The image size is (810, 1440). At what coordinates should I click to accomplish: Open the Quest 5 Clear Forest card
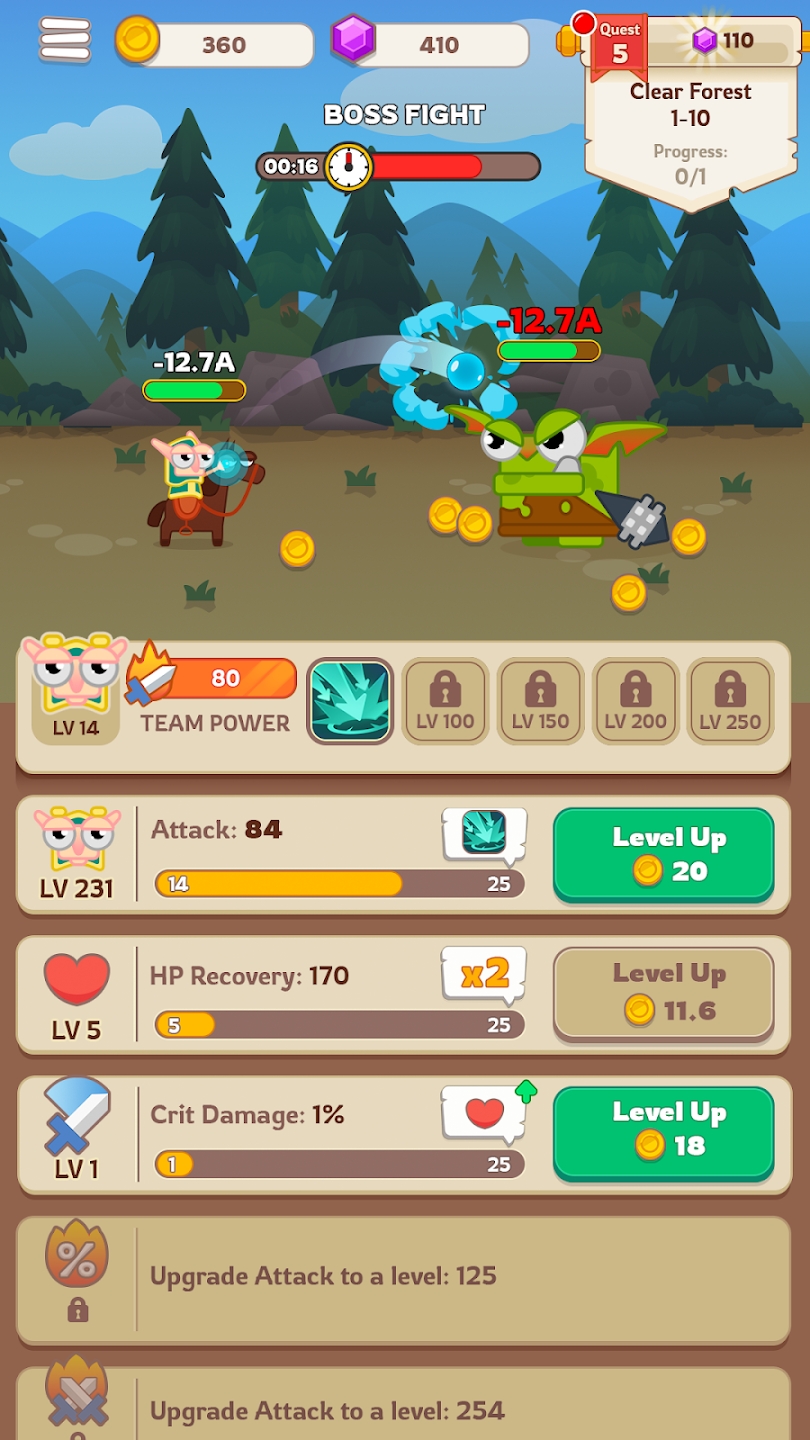690,120
